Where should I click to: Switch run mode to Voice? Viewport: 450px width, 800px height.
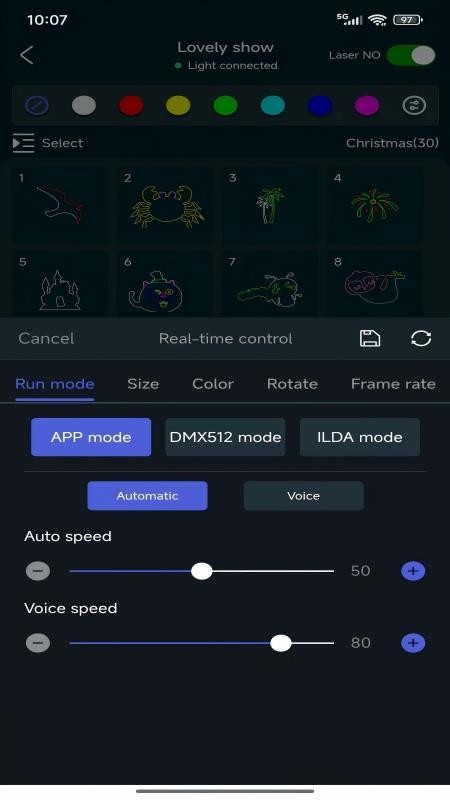point(304,495)
